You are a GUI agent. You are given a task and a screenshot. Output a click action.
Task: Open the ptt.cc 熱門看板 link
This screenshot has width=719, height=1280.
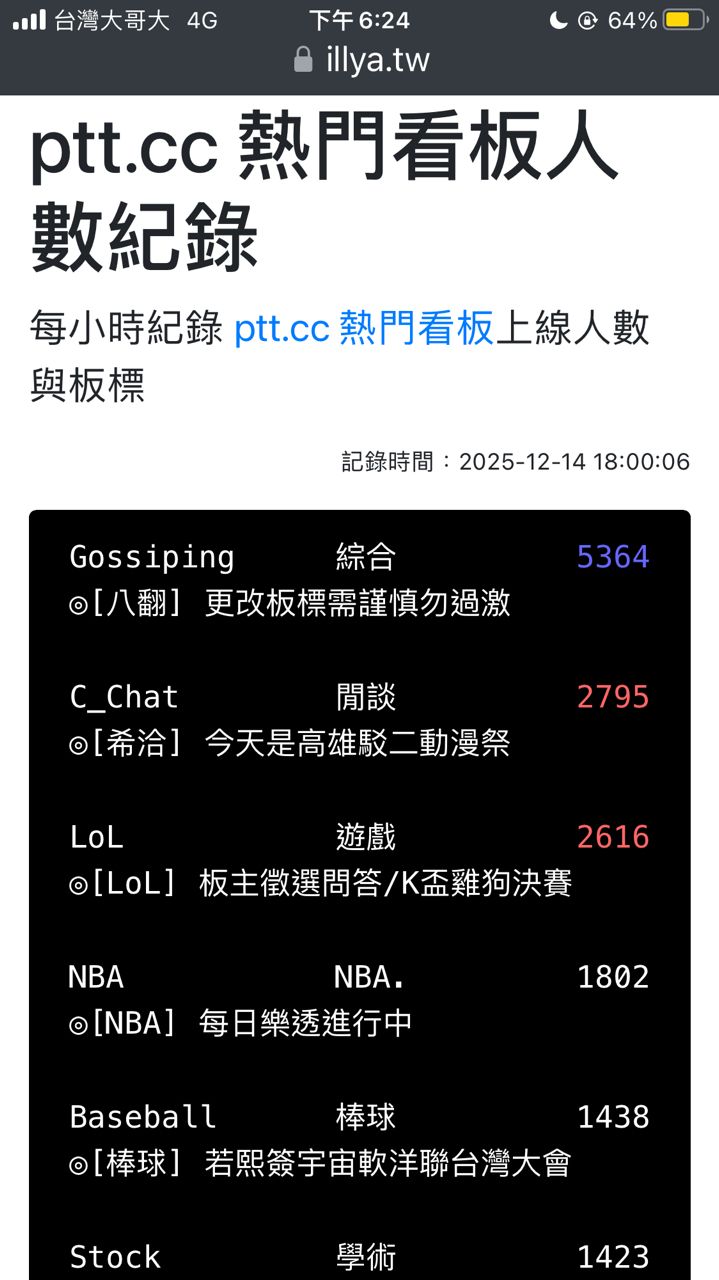coord(364,328)
